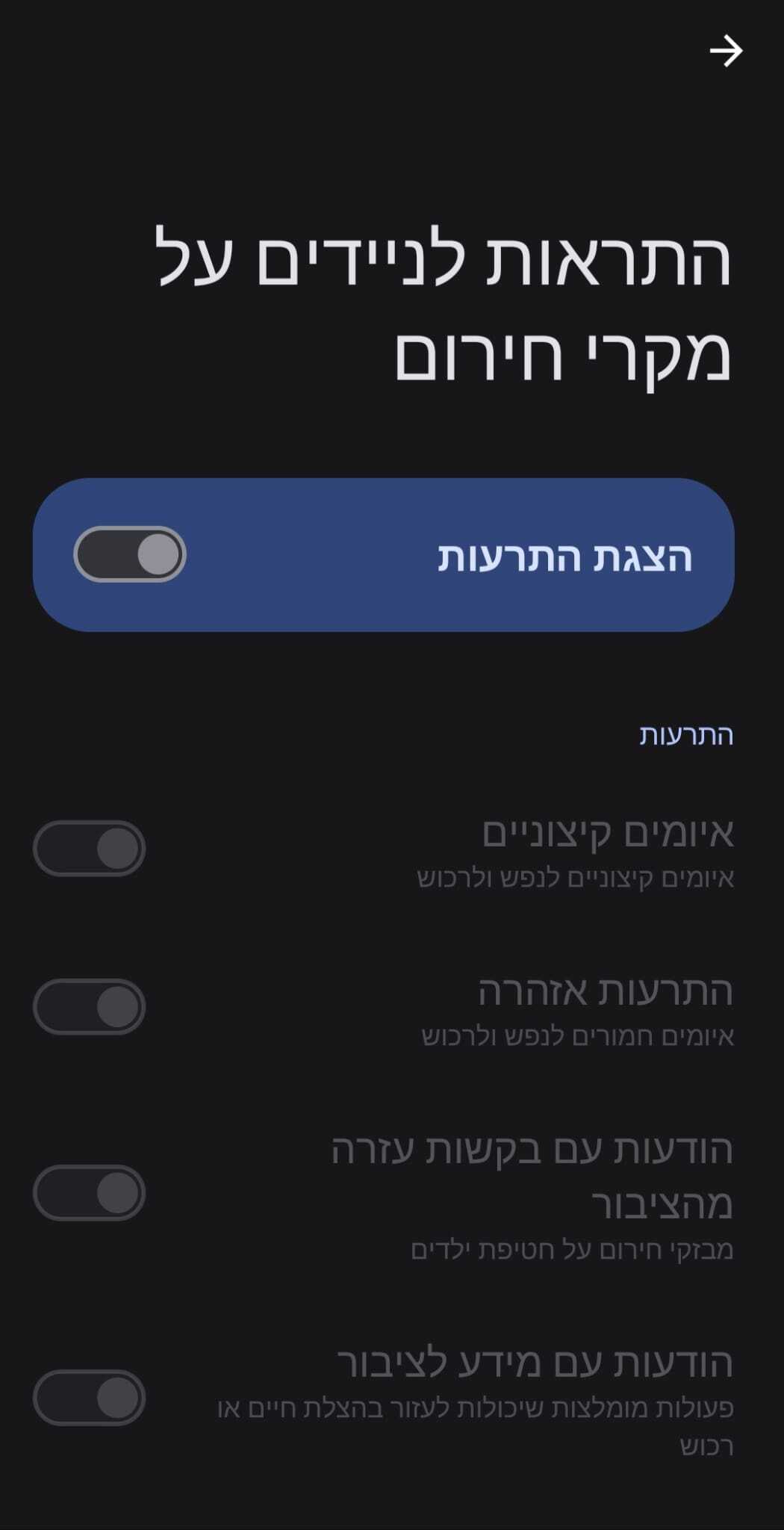Toggle the התרעות אזהרה switch
Viewport: 784px width, 1530px height.
90,1006
